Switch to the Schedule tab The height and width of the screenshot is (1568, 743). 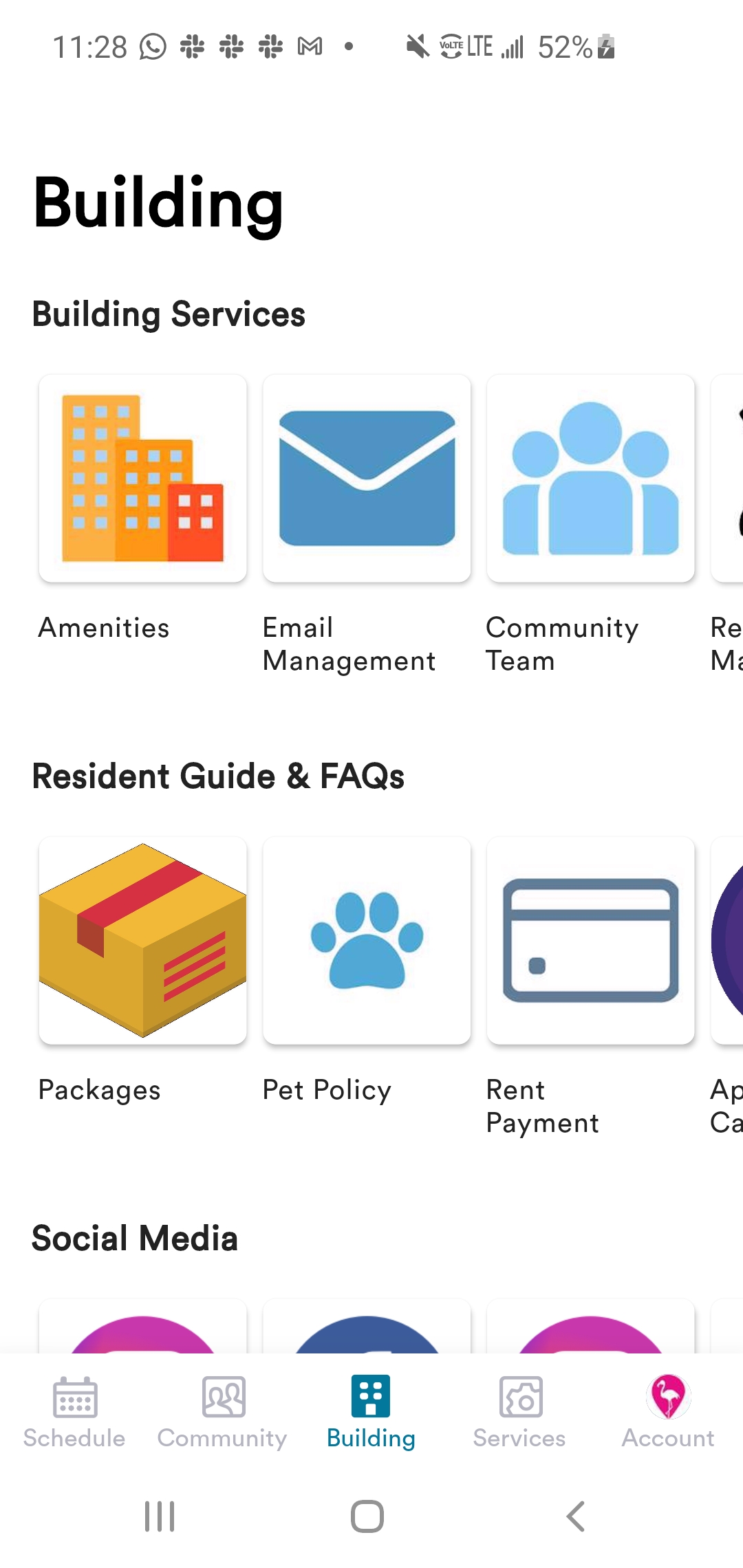coord(74,1412)
